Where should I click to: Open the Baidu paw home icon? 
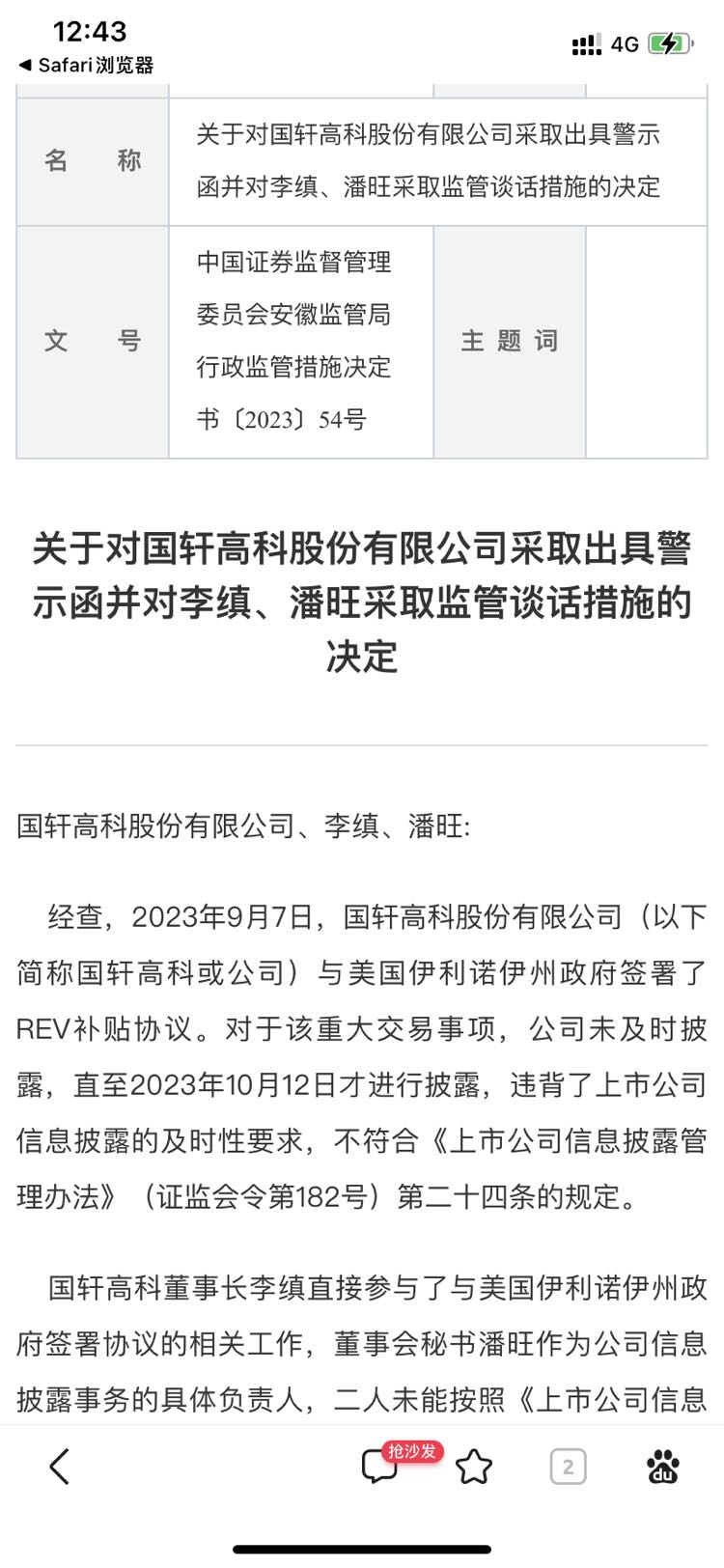662,1467
